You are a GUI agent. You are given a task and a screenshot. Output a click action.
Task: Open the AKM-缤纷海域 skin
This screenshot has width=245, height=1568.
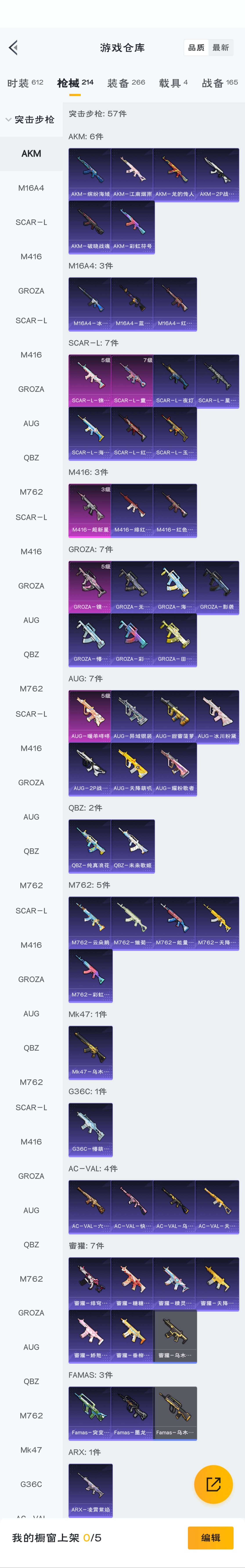(x=90, y=175)
